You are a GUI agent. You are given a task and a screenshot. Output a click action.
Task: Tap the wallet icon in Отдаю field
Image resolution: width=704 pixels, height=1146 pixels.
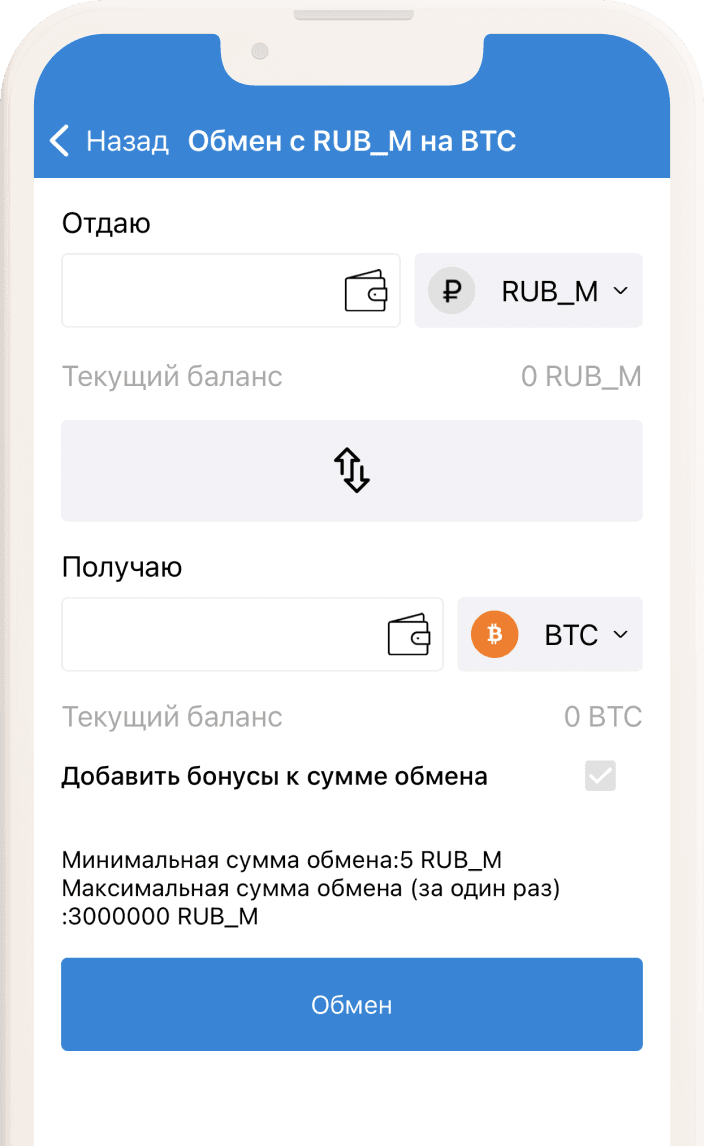[x=366, y=291]
